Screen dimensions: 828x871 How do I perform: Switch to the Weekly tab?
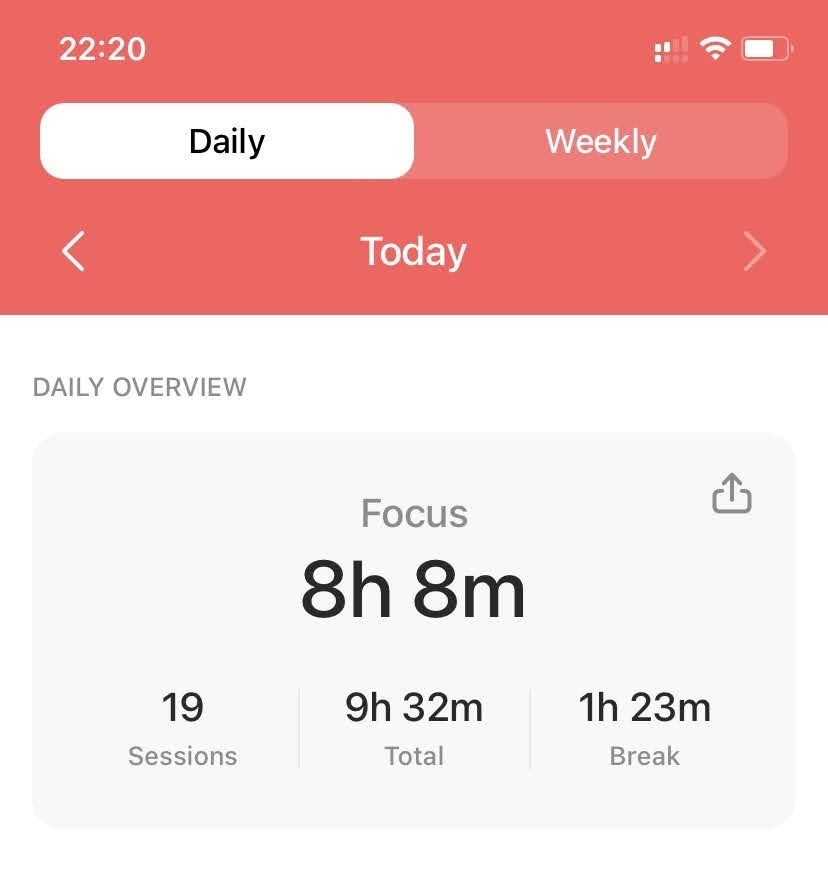coord(600,141)
